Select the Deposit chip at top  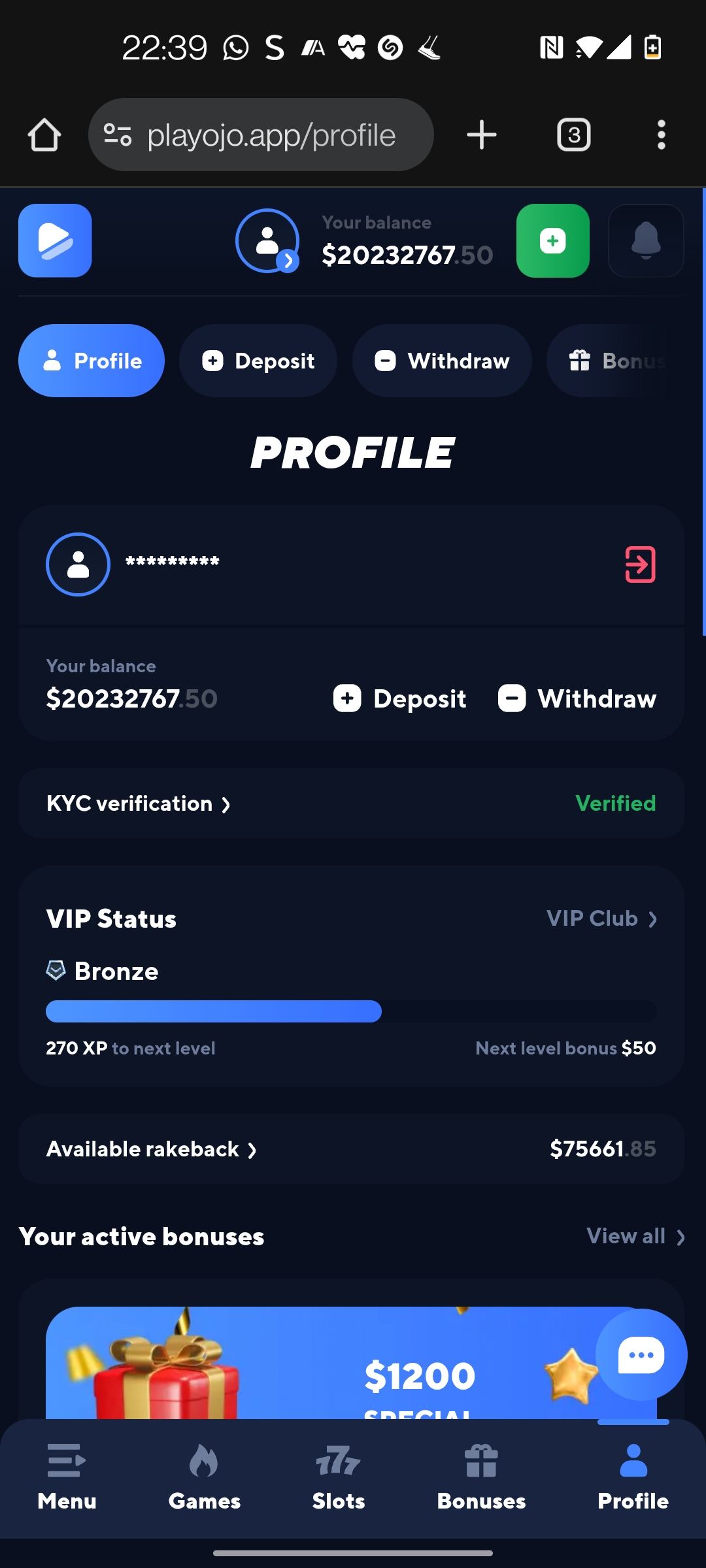[x=258, y=361]
